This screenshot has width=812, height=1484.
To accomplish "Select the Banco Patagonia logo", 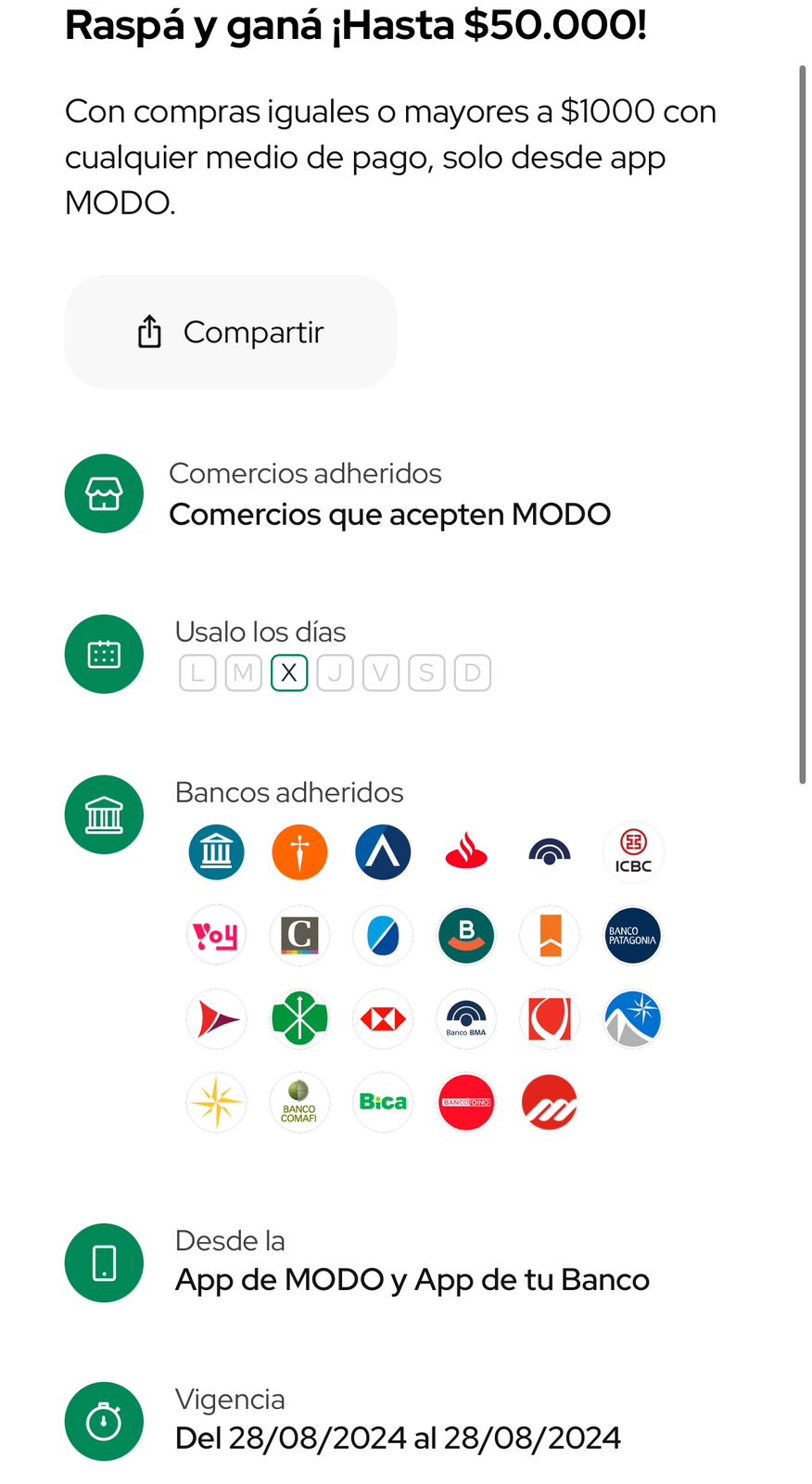I will point(632,936).
